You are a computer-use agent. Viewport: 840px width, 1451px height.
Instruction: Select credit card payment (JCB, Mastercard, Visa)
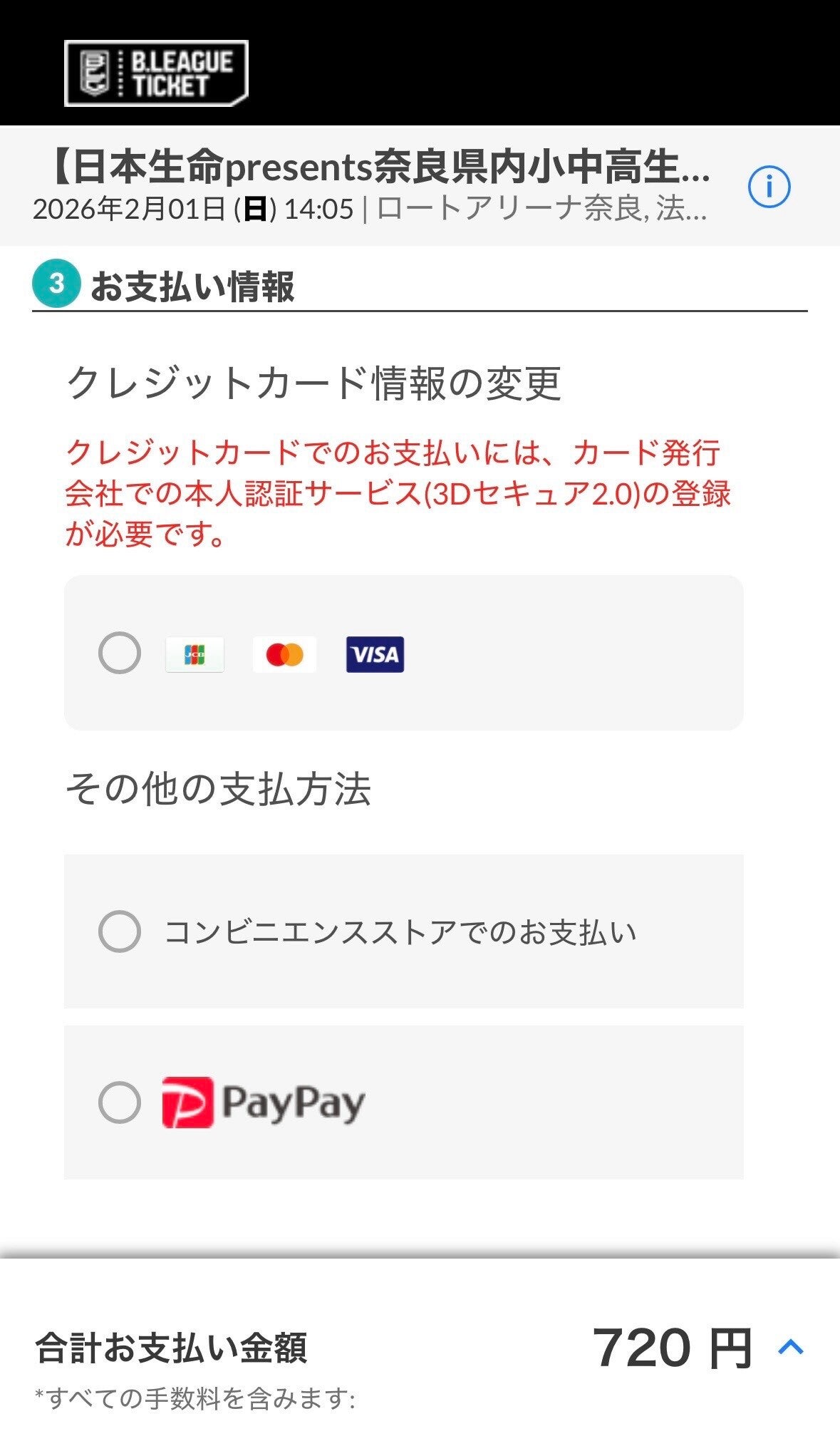click(119, 653)
